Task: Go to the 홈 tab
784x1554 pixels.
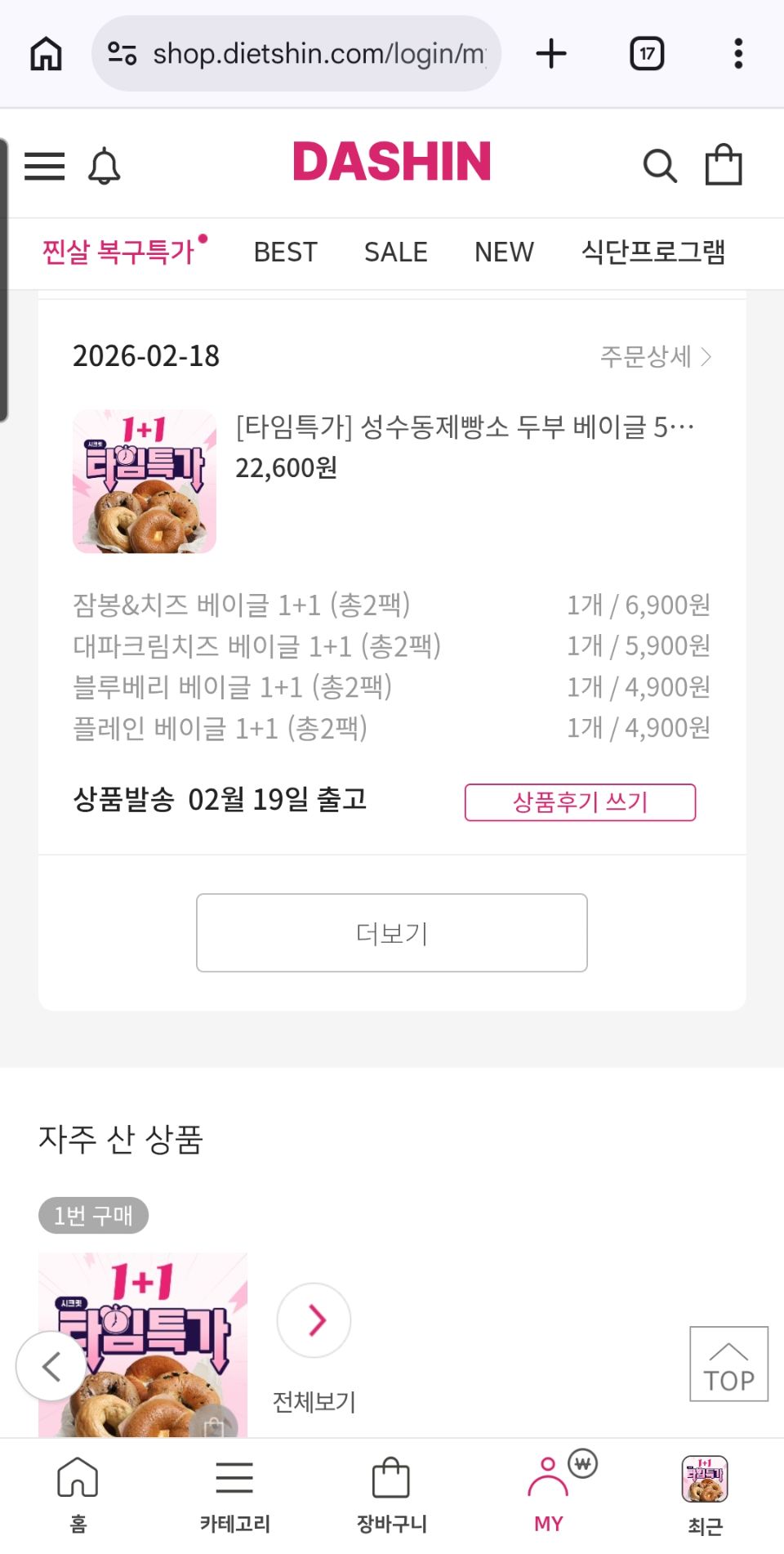Action: [x=78, y=1494]
